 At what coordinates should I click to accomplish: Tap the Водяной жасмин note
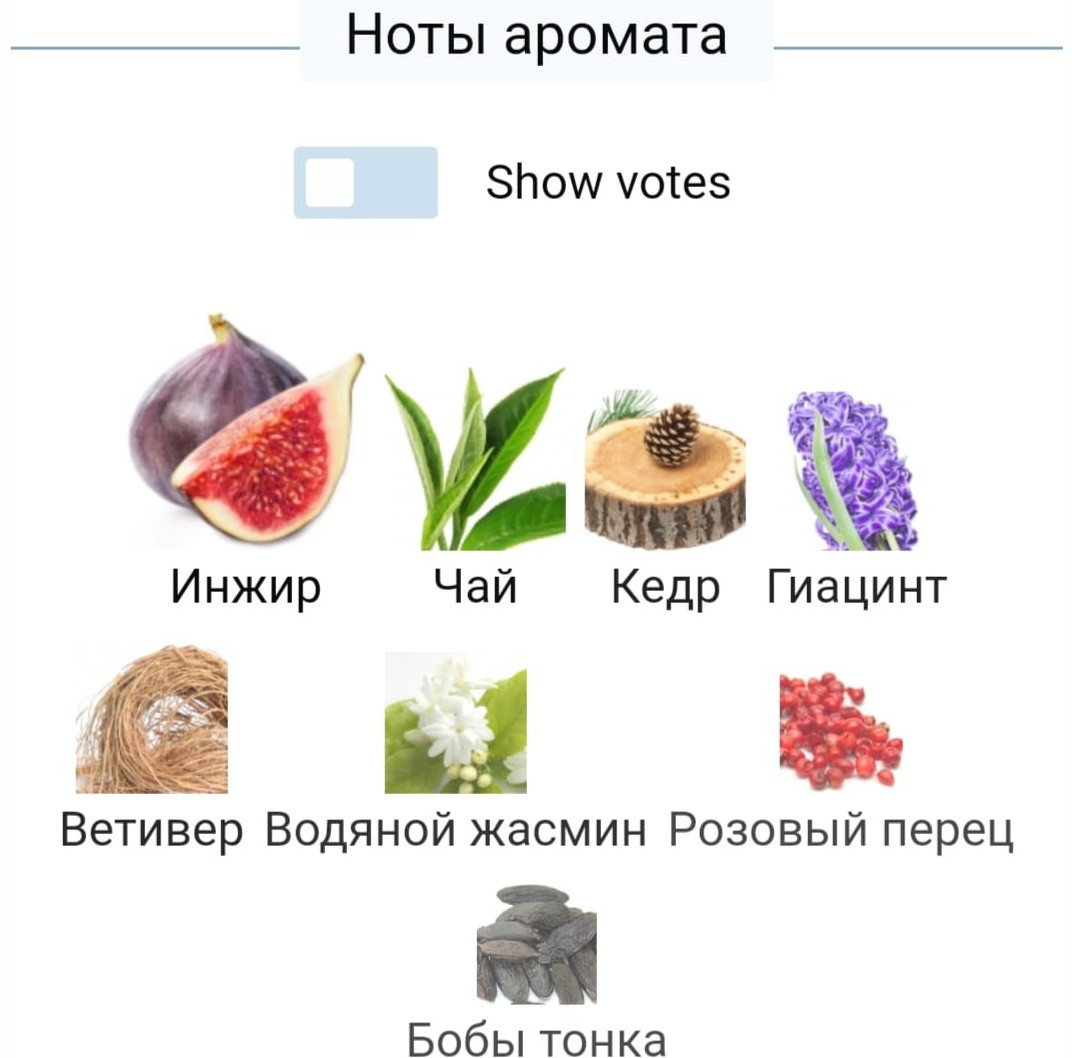point(456,722)
